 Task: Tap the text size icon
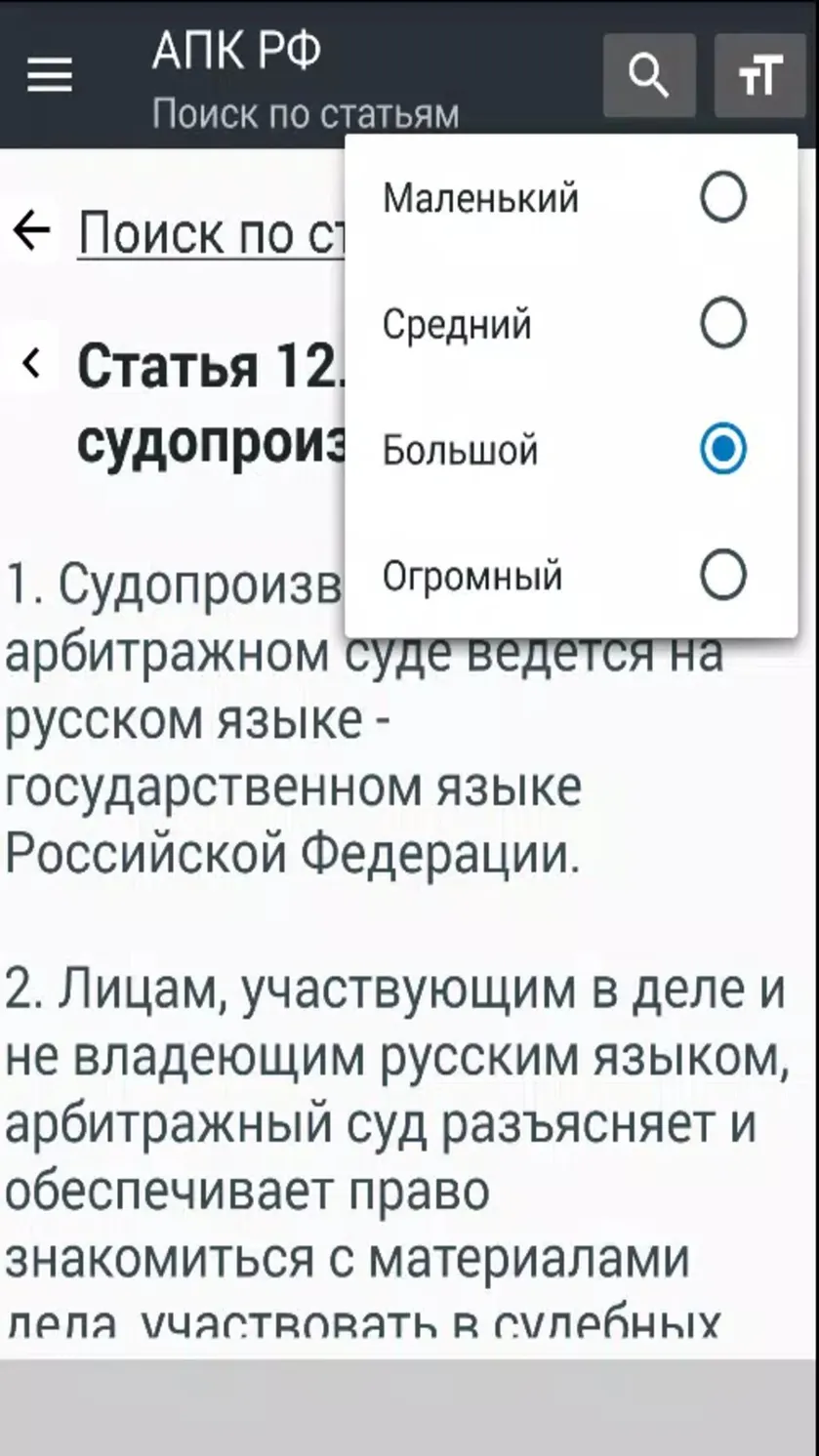coord(760,75)
